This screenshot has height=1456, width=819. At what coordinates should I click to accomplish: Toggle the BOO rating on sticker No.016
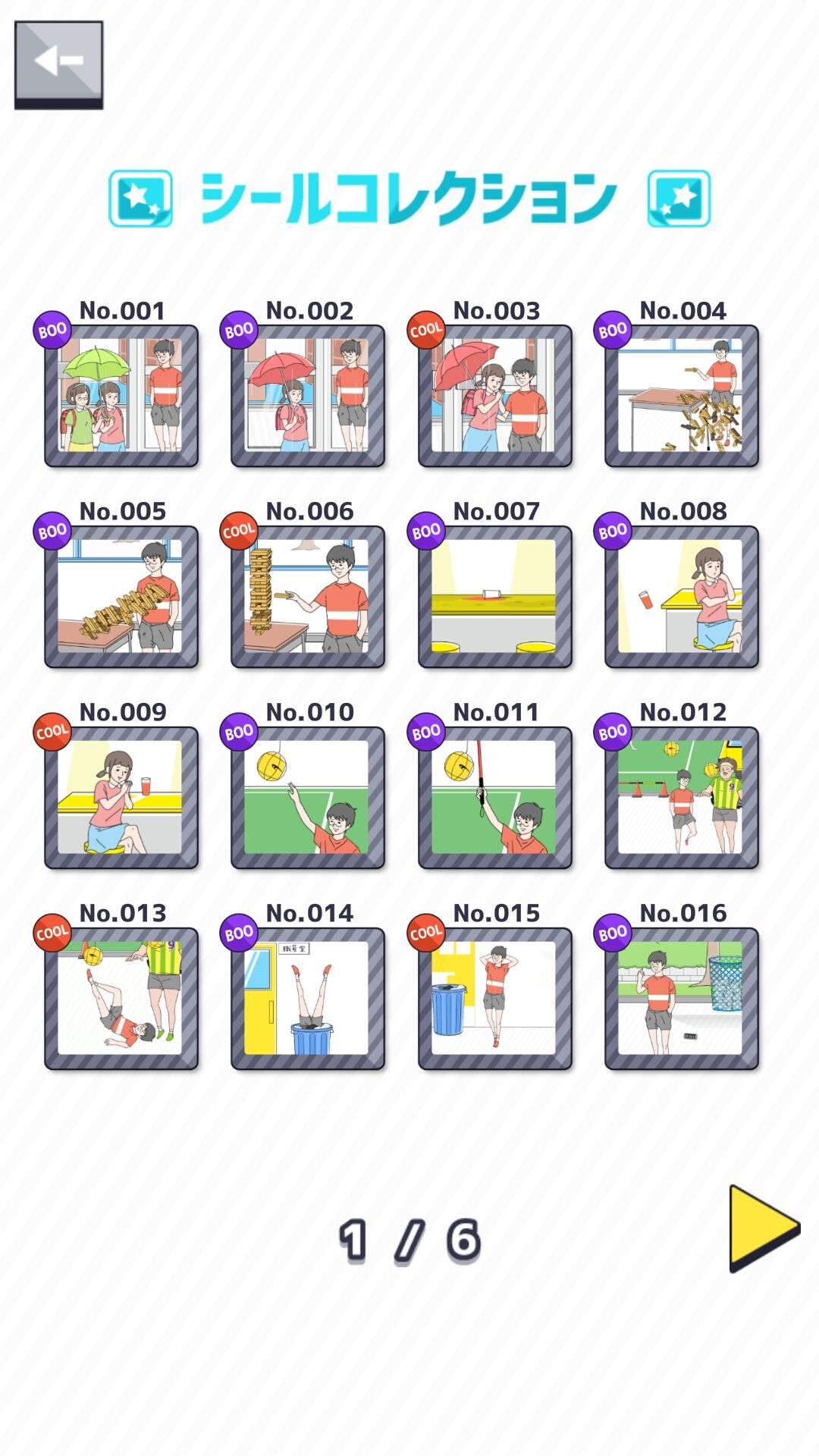[612, 932]
